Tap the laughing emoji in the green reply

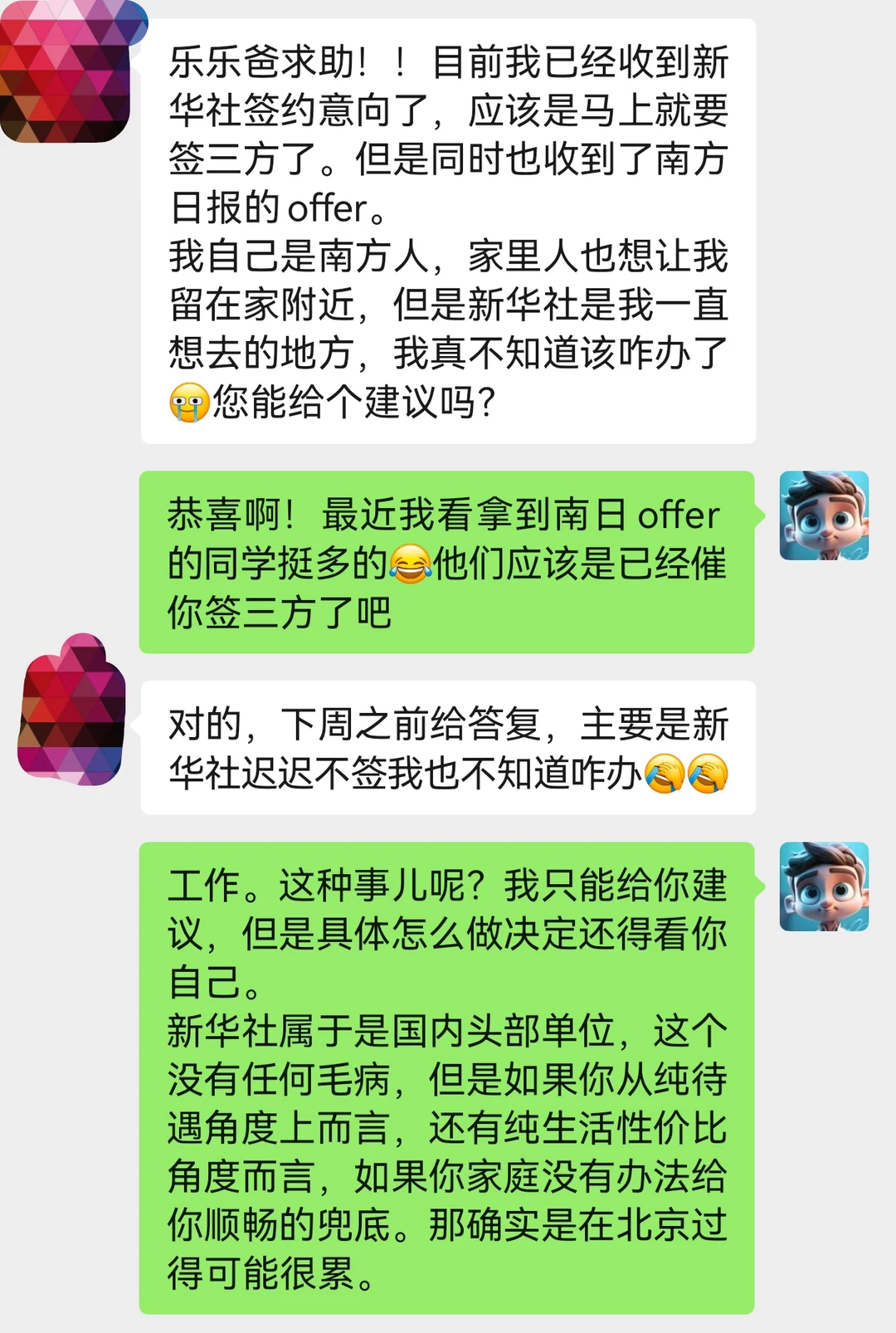point(412,563)
